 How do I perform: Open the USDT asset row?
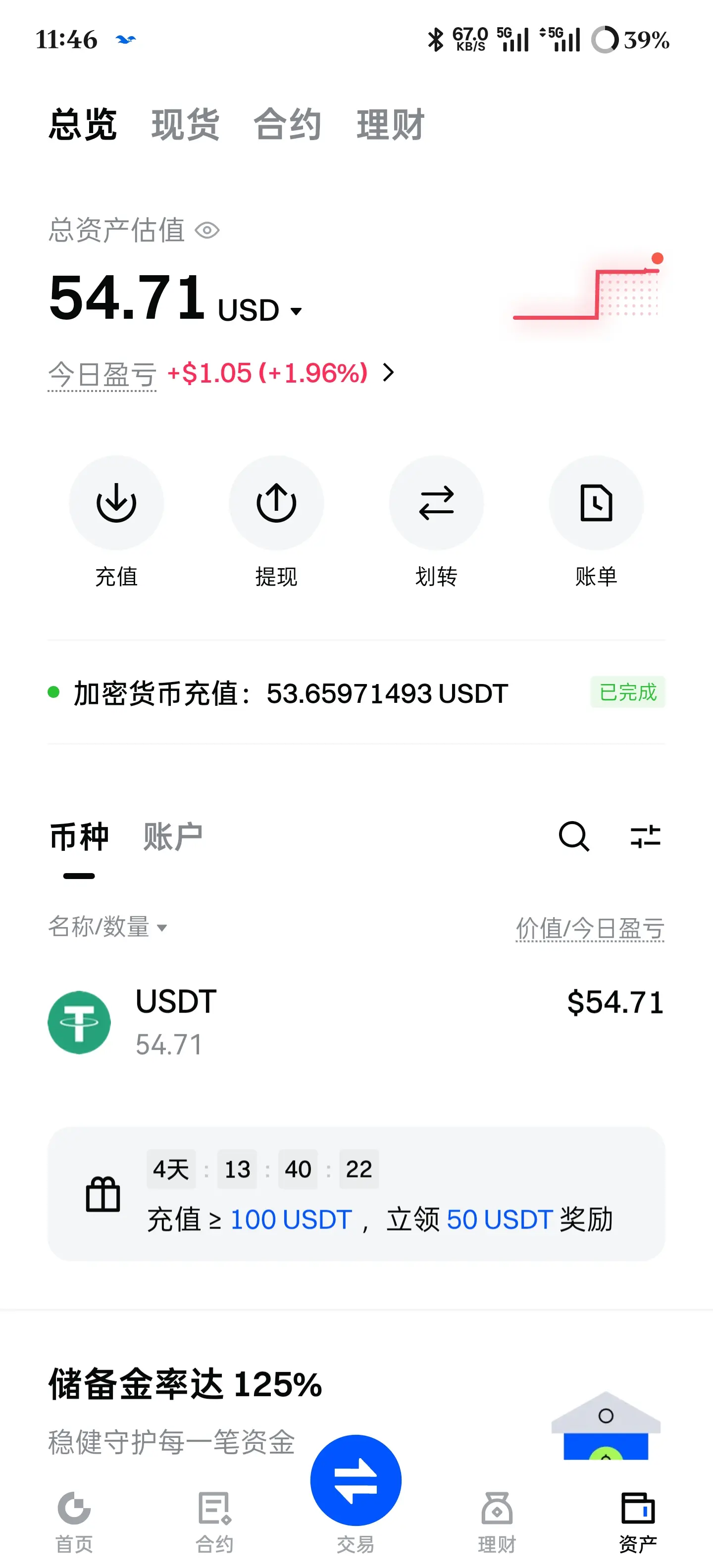[x=356, y=1022]
